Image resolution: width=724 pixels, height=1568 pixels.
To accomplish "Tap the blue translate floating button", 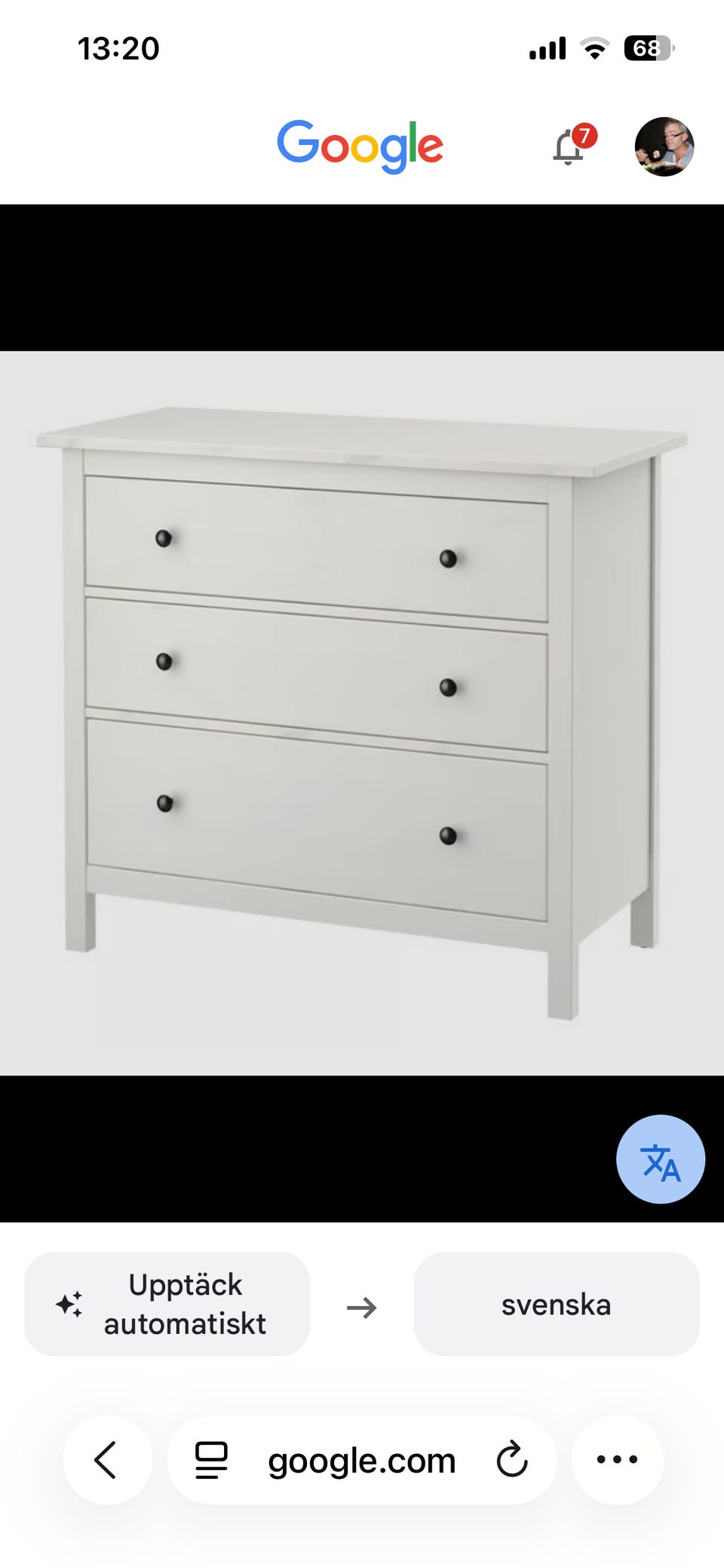I will 660,1160.
